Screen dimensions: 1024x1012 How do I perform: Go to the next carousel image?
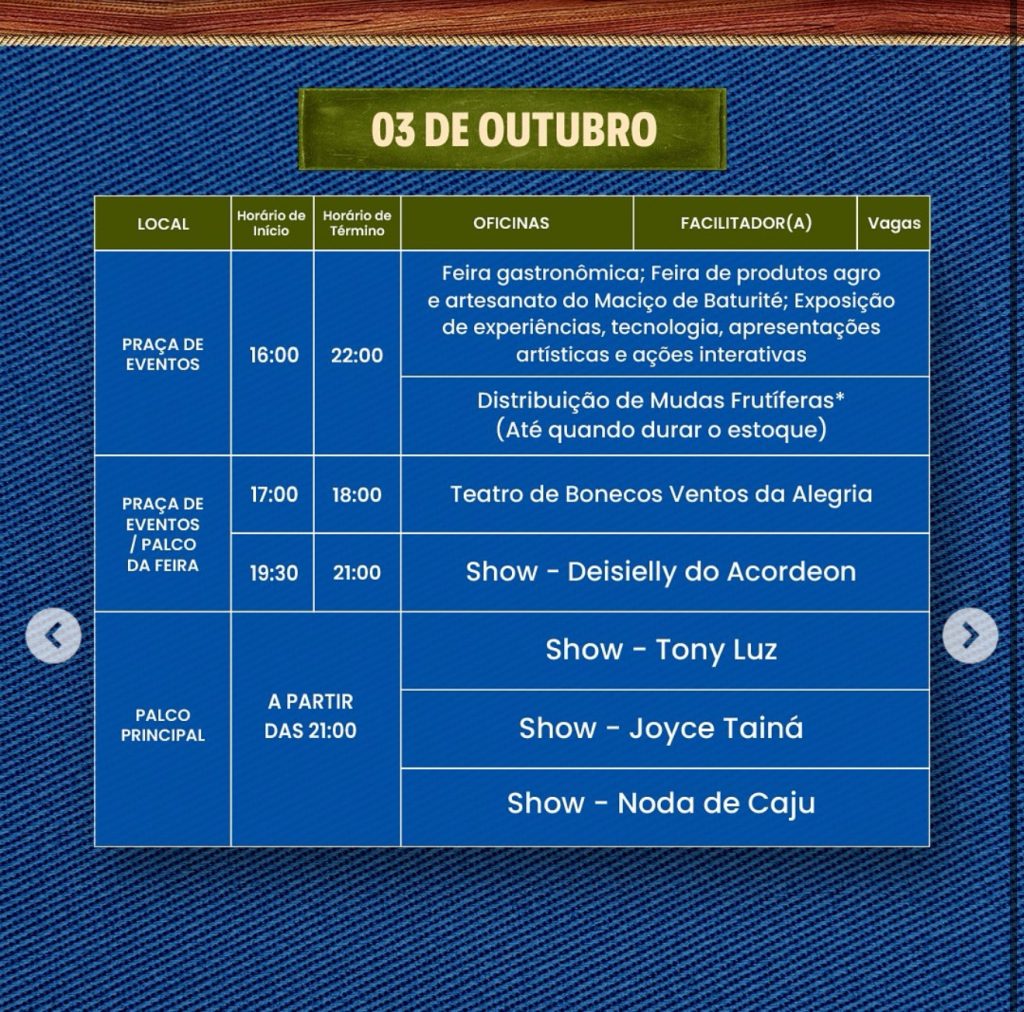pos(970,635)
